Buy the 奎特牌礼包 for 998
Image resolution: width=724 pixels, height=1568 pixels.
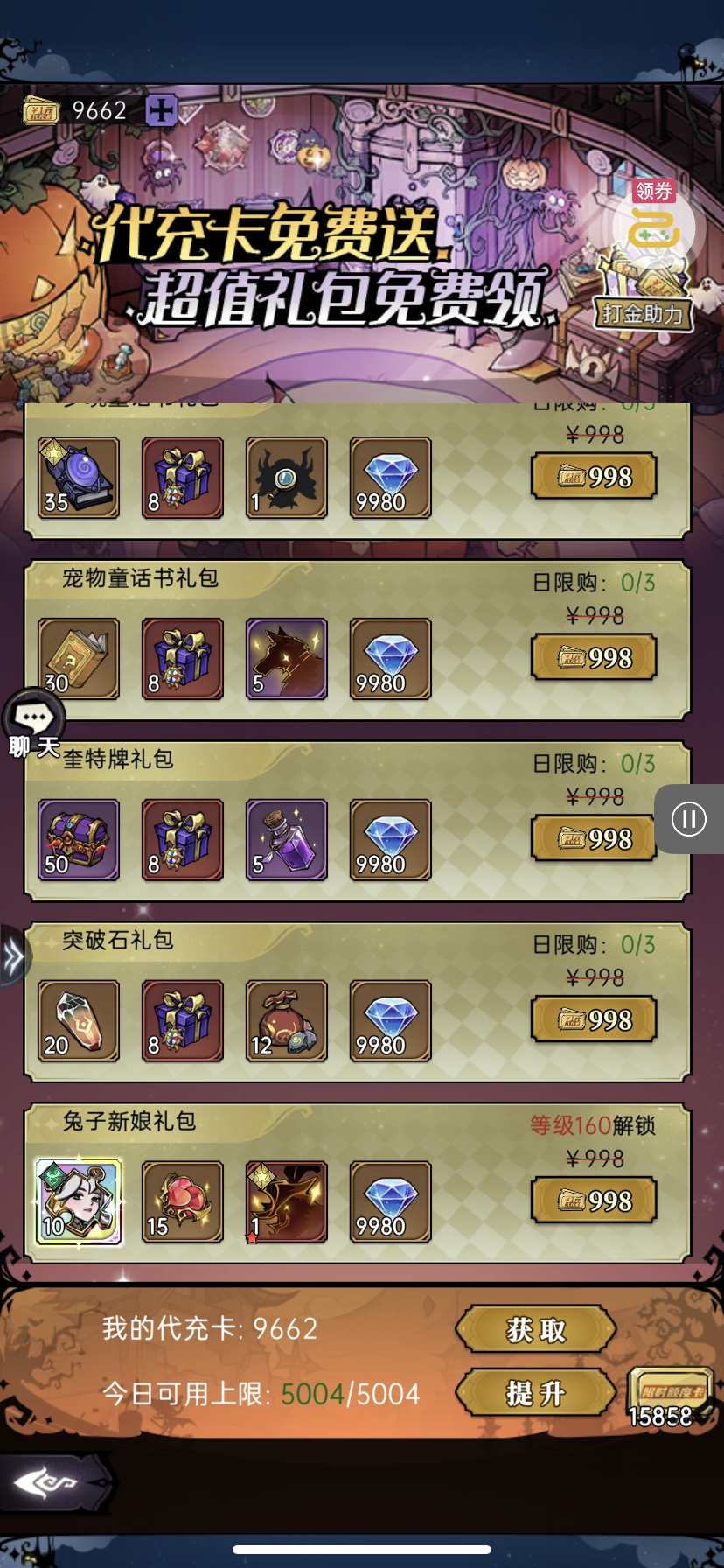(594, 838)
